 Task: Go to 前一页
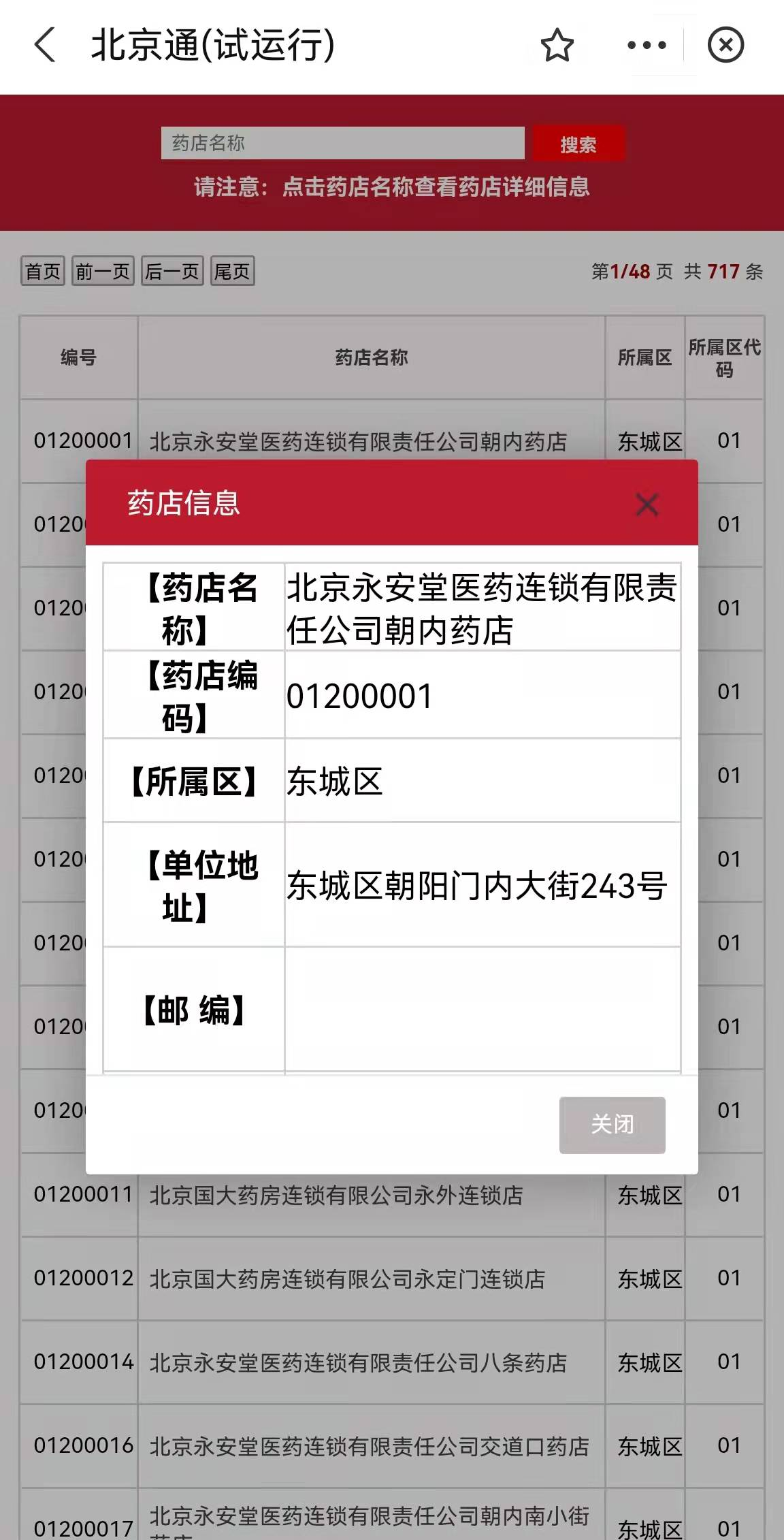click(x=103, y=272)
